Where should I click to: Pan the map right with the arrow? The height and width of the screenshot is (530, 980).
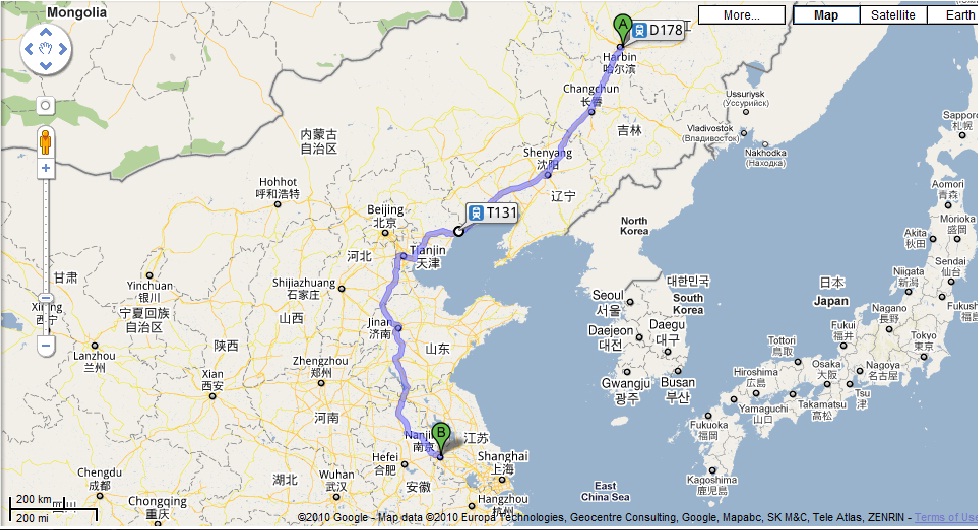[61, 48]
